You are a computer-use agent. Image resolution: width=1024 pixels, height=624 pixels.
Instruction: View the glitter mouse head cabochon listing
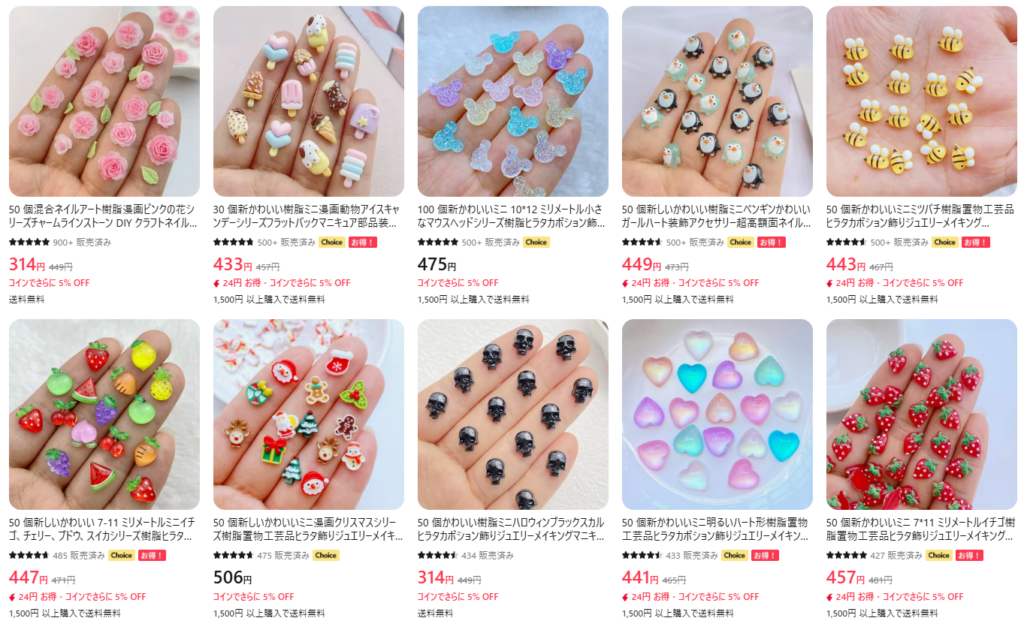512,101
